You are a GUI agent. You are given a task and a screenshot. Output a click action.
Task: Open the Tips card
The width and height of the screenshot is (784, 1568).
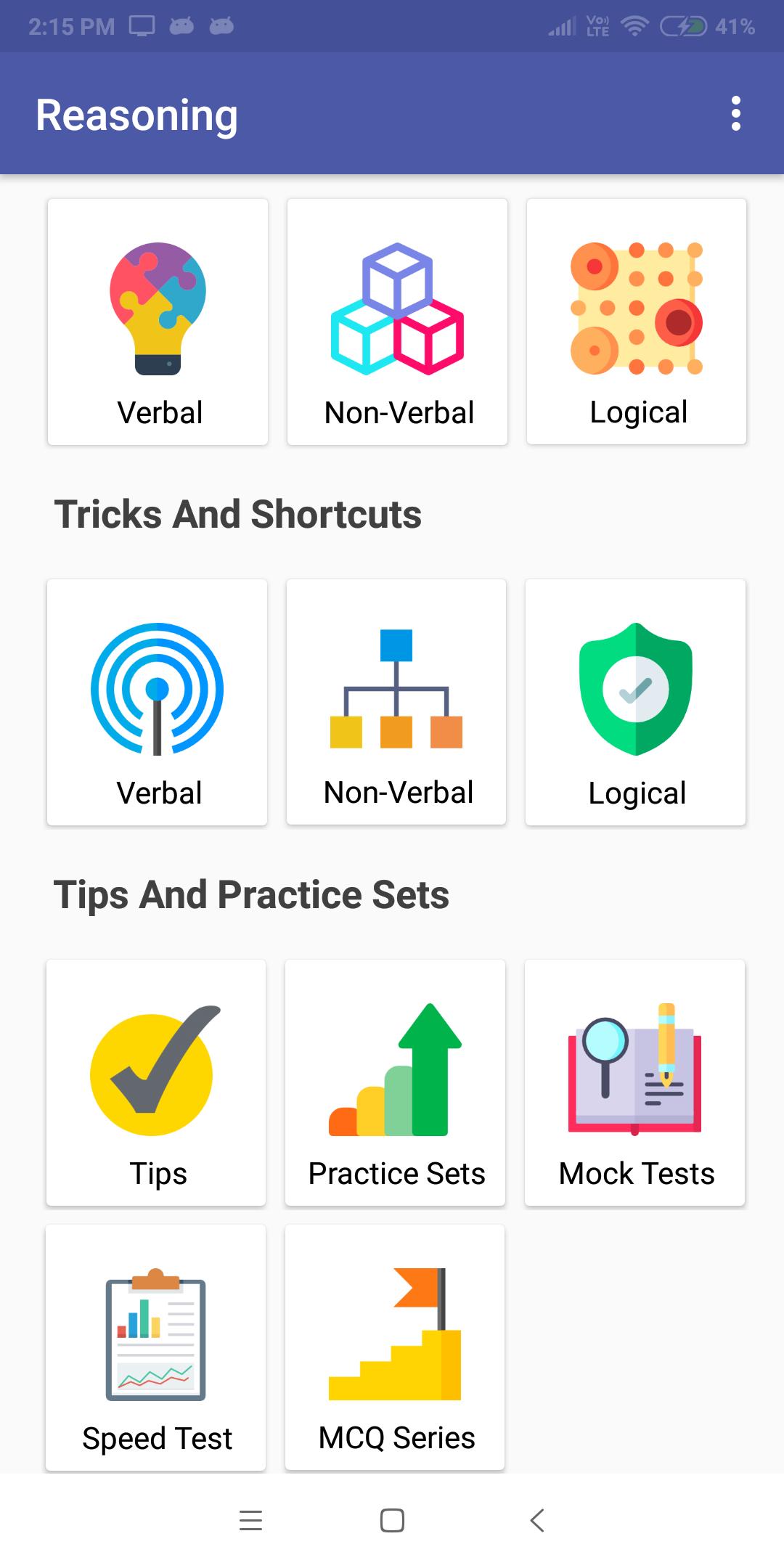[156, 1082]
